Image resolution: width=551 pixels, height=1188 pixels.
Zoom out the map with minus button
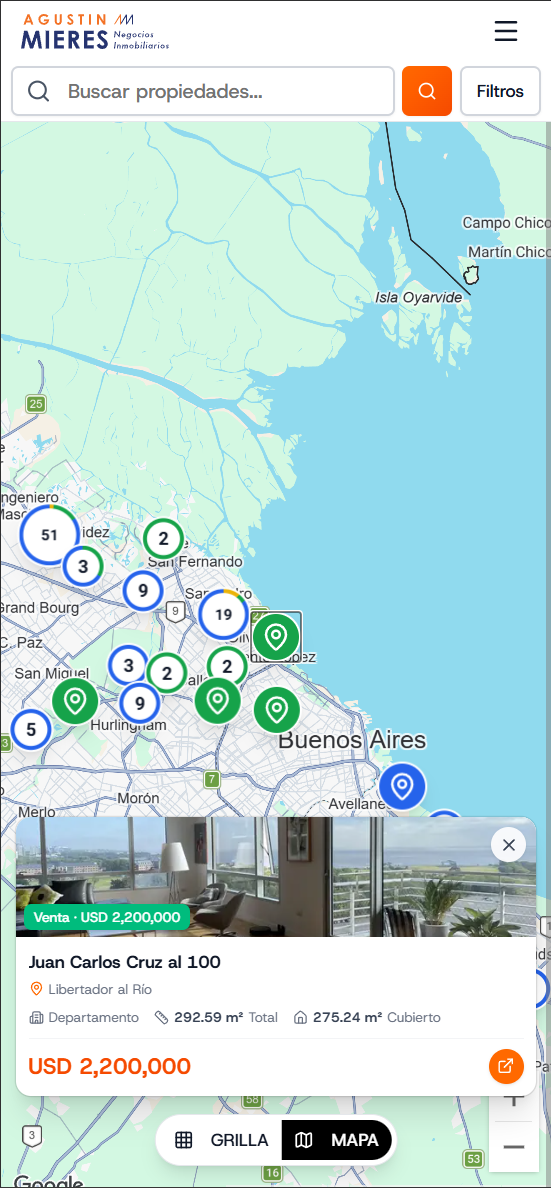pyautogui.click(x=514, y=1148)
